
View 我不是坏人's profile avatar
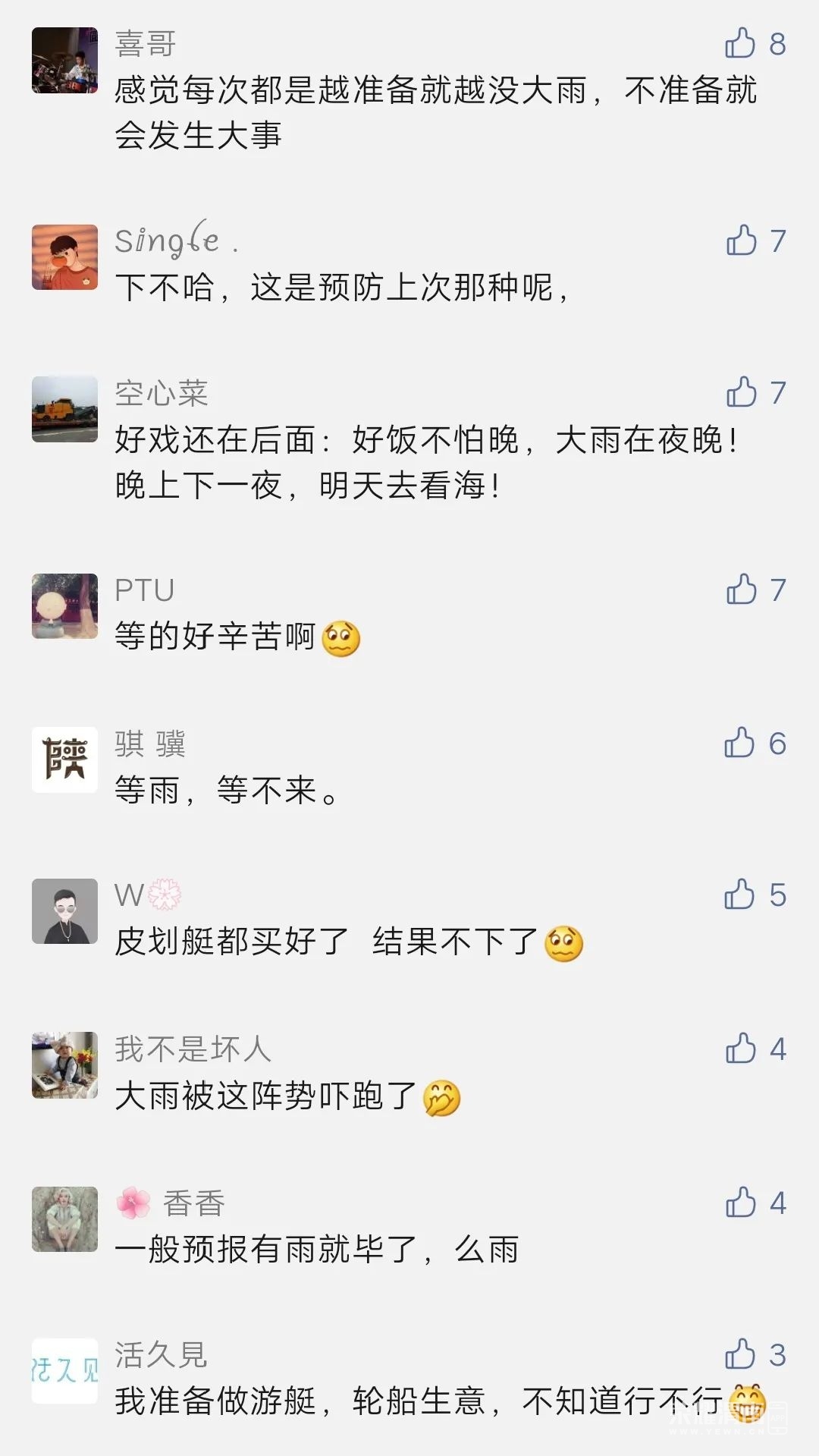(x=64, y=1065)
